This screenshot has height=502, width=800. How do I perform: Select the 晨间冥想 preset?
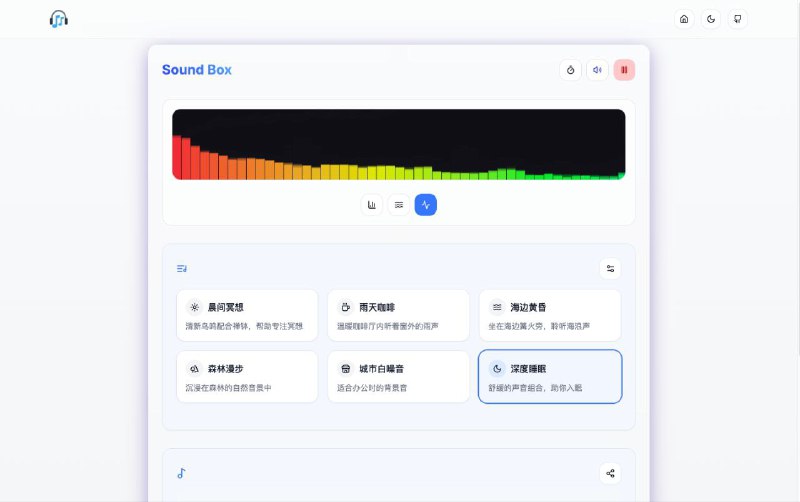tap(247, 315)
